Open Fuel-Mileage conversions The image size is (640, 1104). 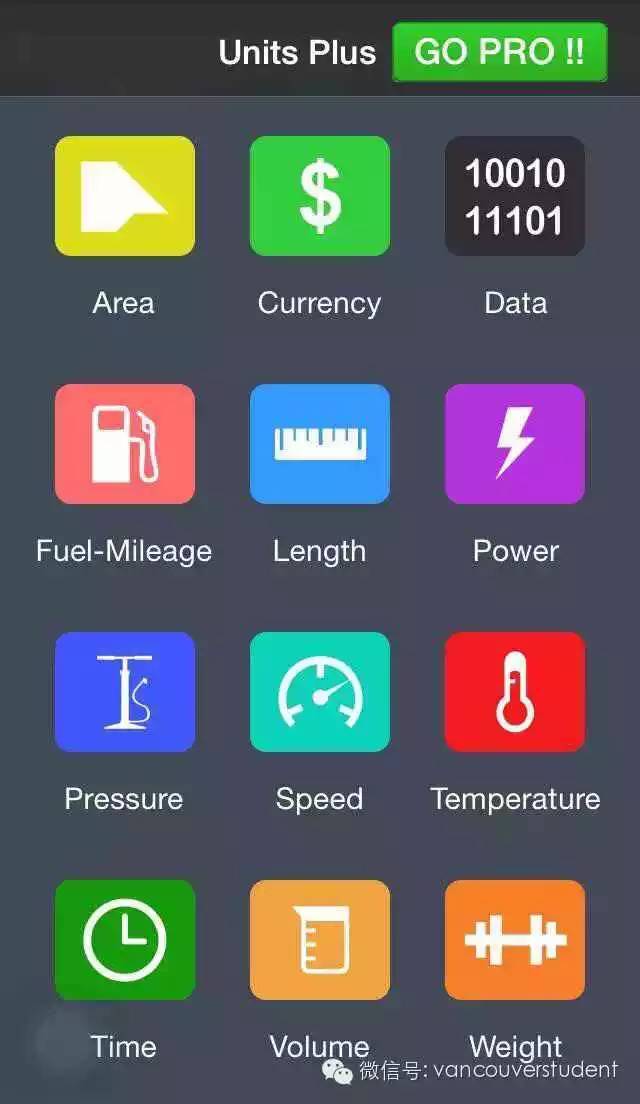[124, 444]
